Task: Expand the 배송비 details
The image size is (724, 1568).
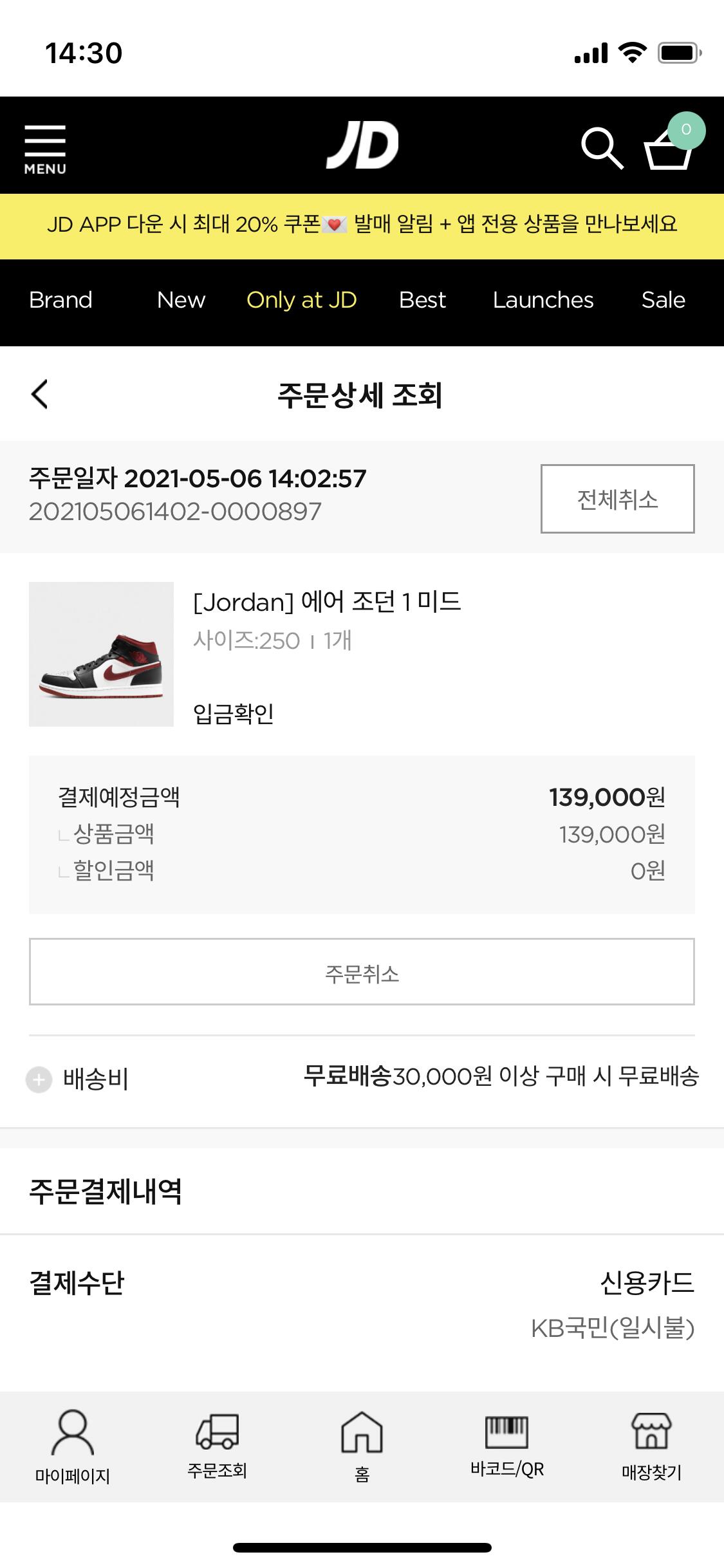Action: coord(39,1079)
